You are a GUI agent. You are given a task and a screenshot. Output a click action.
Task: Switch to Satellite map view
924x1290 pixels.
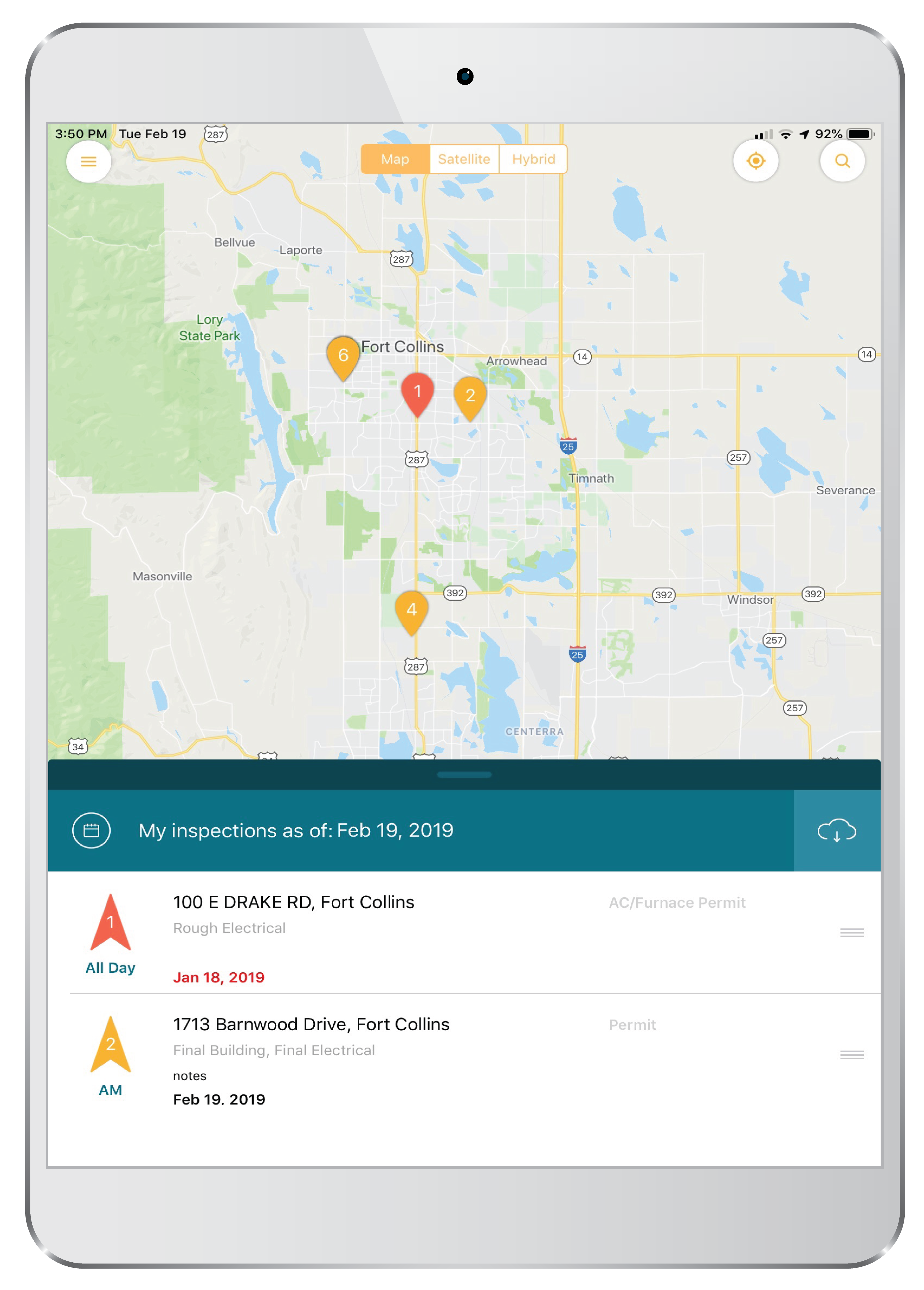(464, 159)
